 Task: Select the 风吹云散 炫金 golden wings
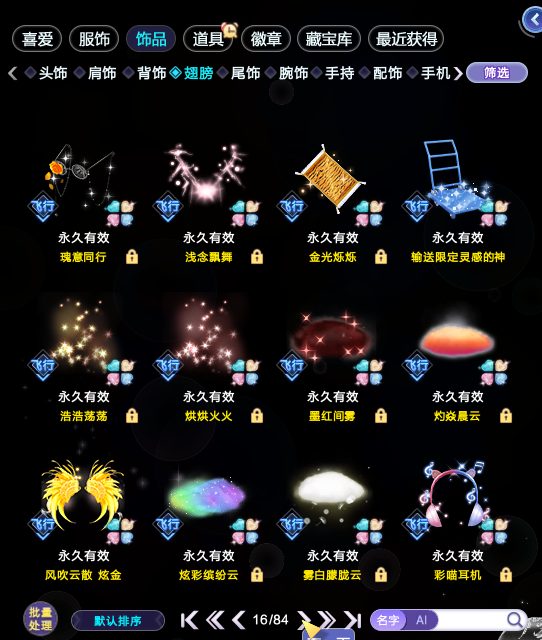click(x=83, y=520)
